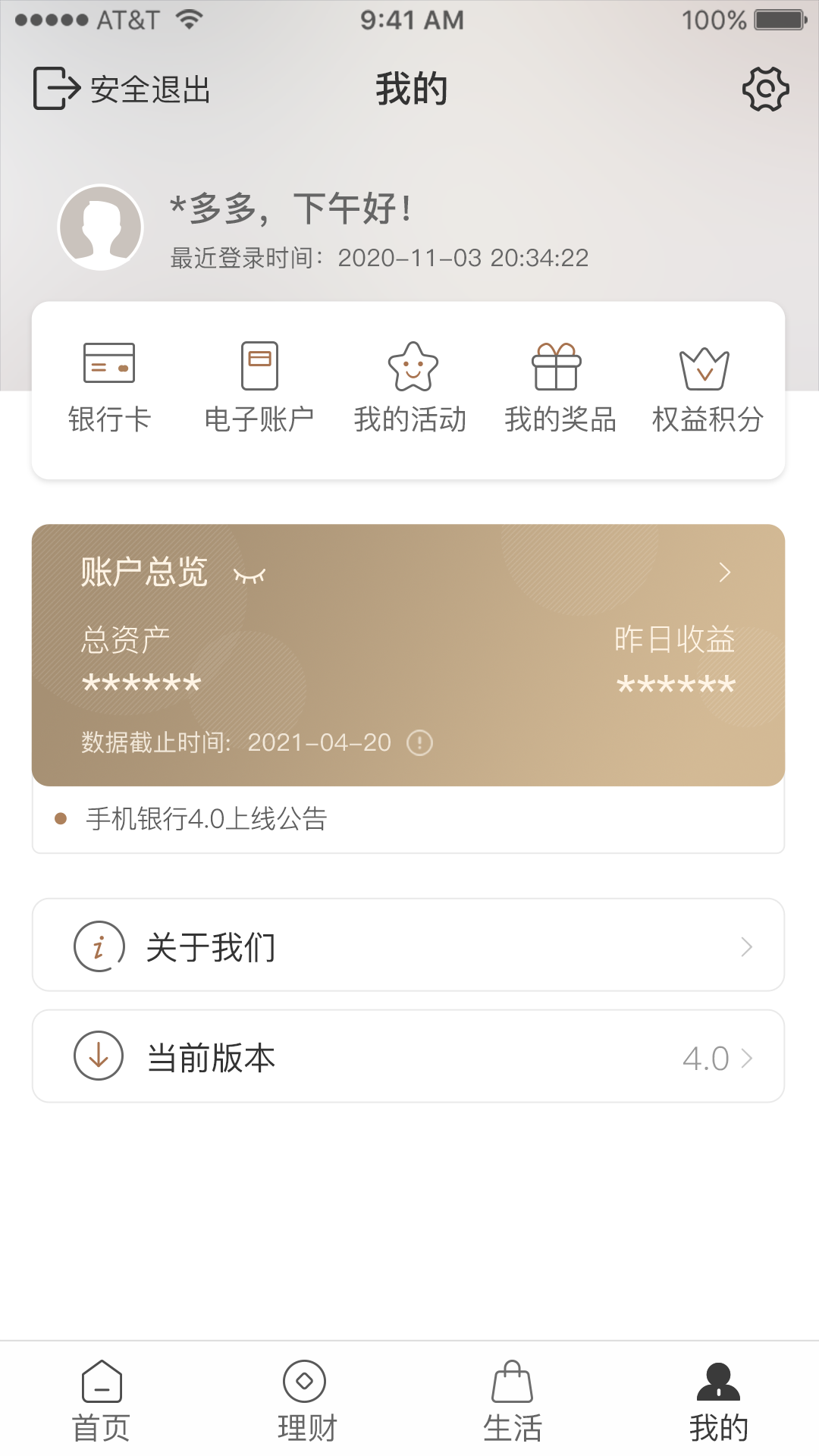Click 安全退出 to log out
This screenshot has height=1456, width=819.
click(123, 88)
